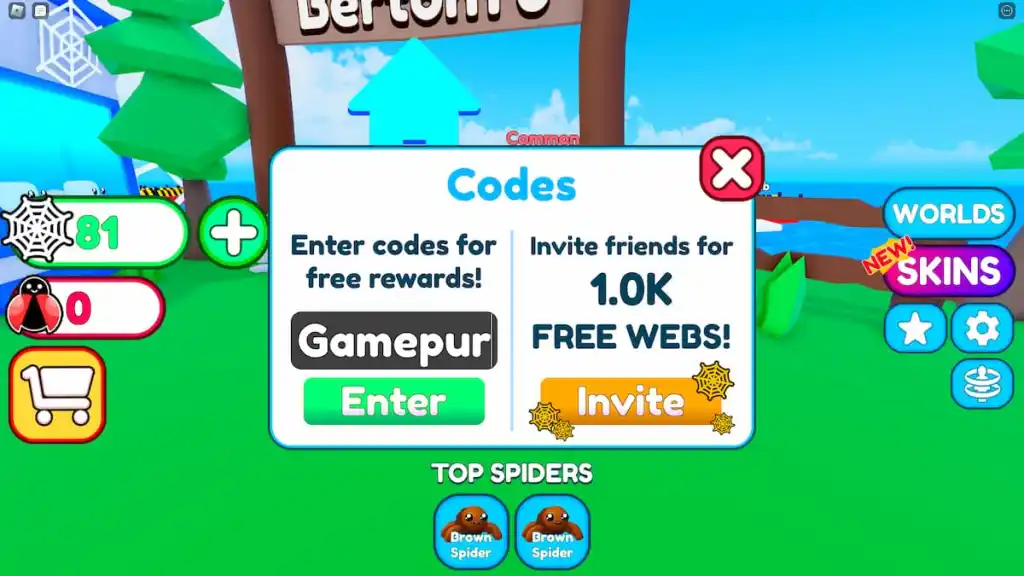Open the Worlds menu
This screenshot has width=1024, height=576.
click(x=948, y=214)
